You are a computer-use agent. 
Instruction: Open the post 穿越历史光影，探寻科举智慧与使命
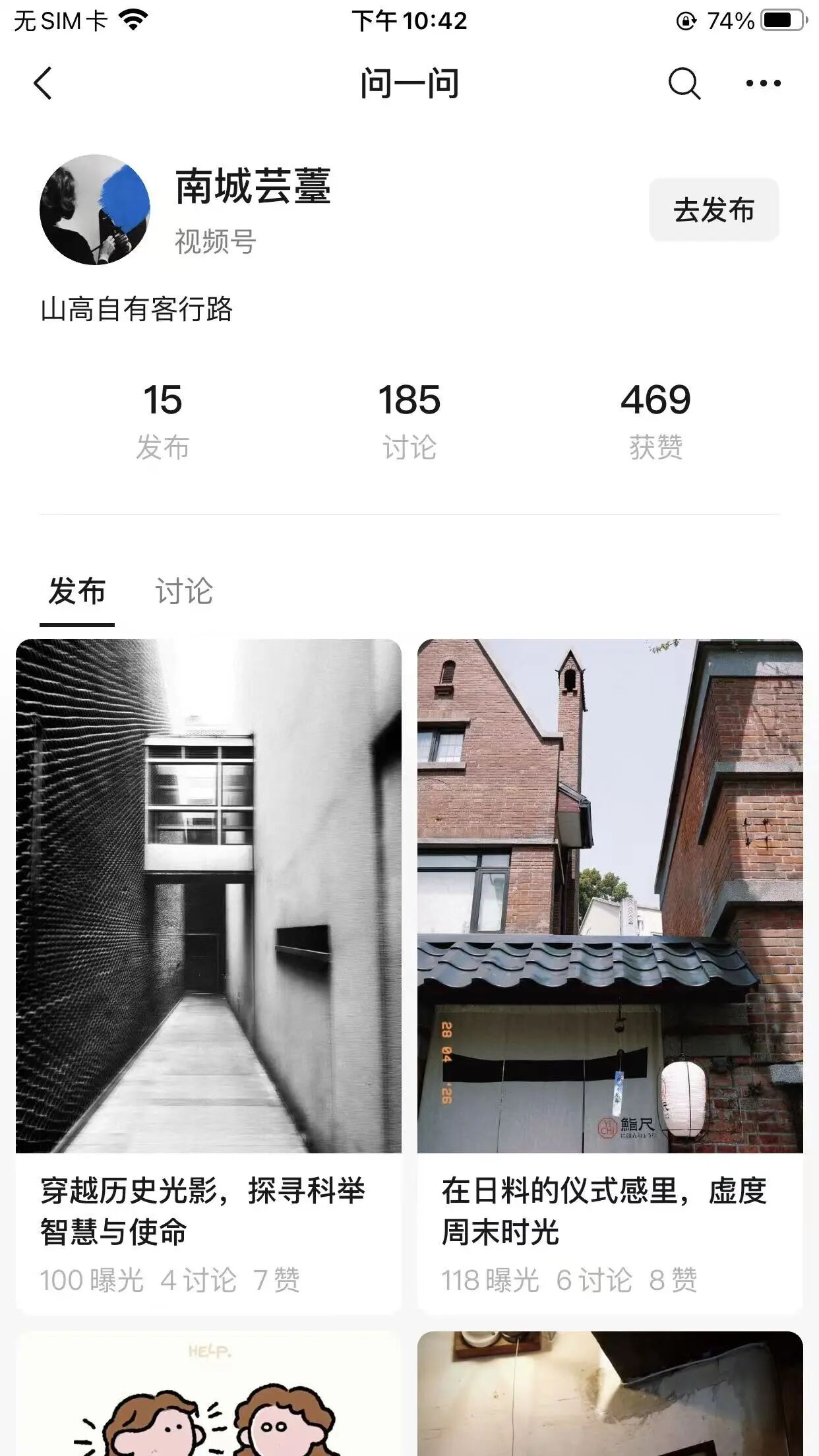pyautogui.click(x=208, y=975)
